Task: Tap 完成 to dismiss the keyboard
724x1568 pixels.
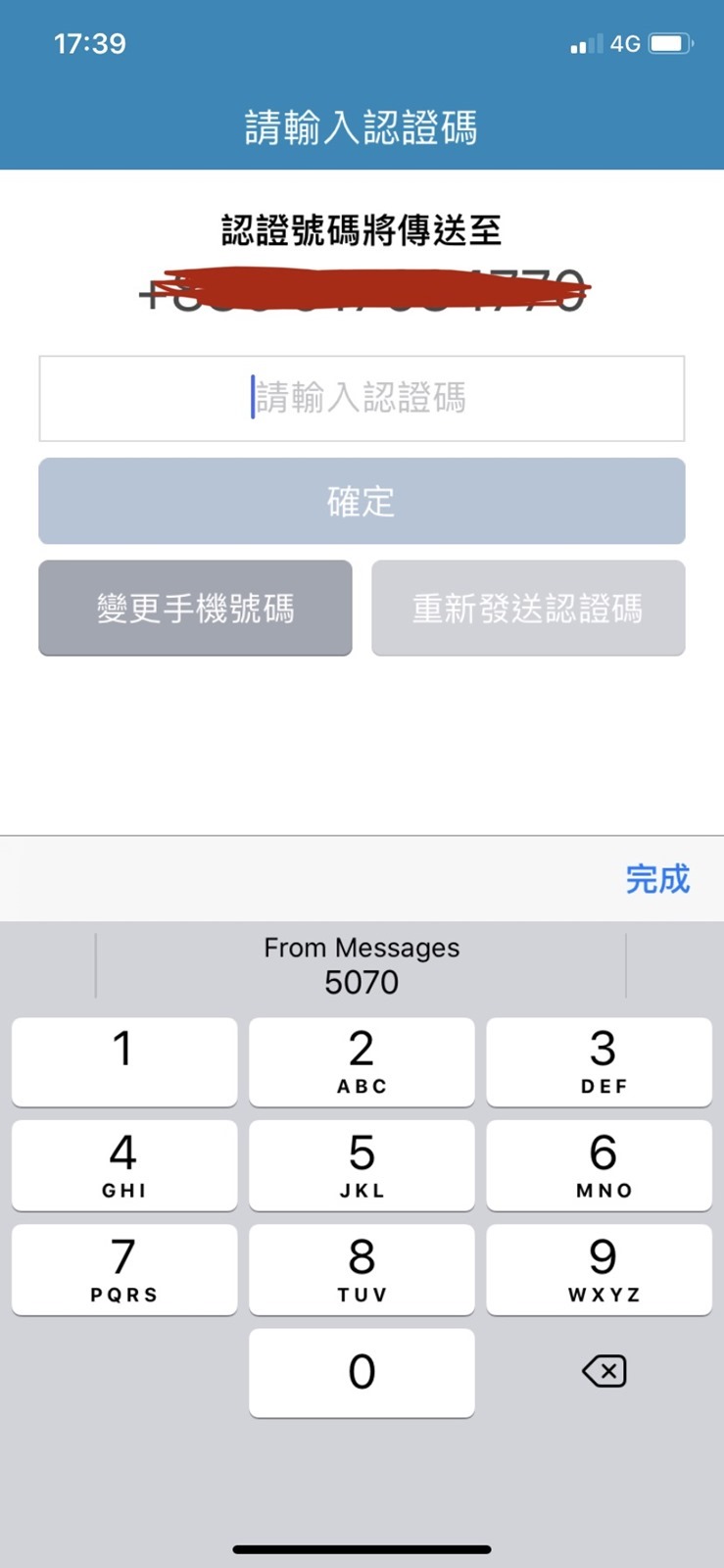Action: click(657, 880)
